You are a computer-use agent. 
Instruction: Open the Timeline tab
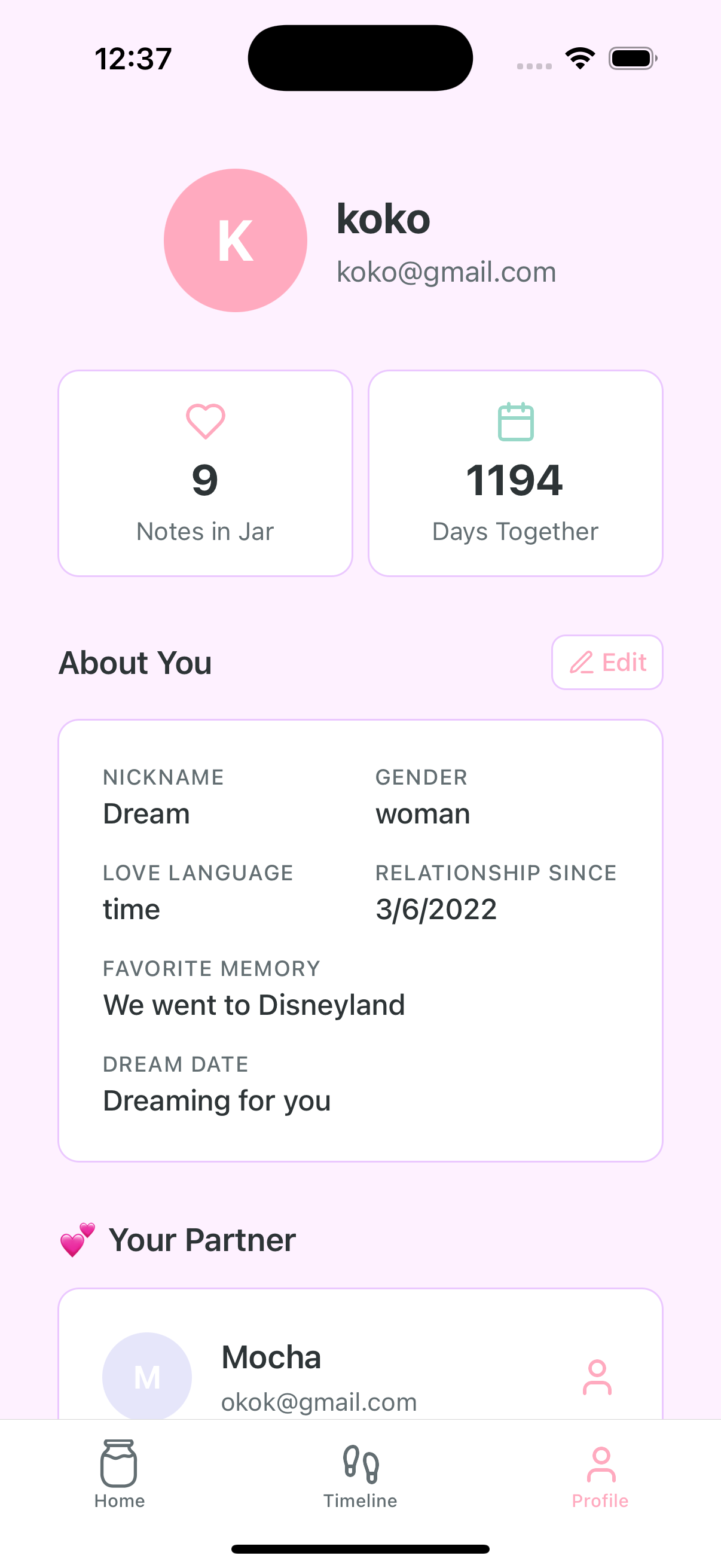[360, 1474]
